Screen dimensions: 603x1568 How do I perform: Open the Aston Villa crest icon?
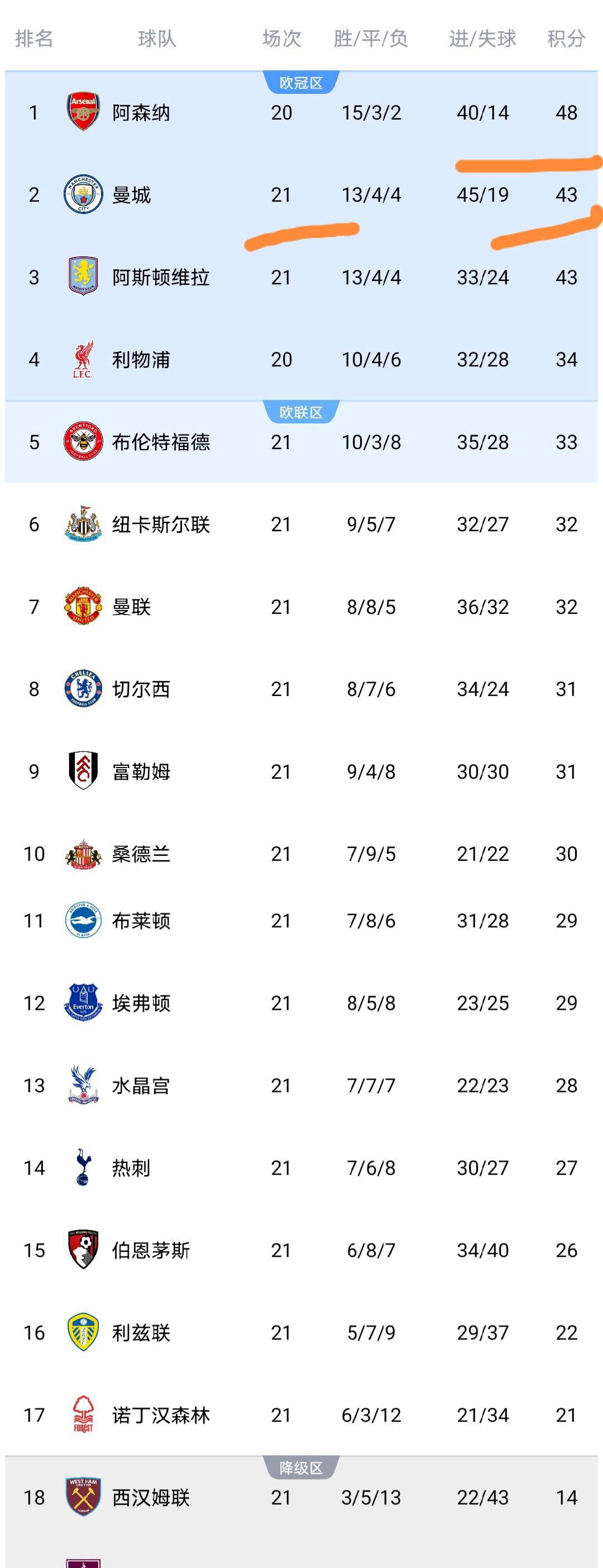point(83,277)
